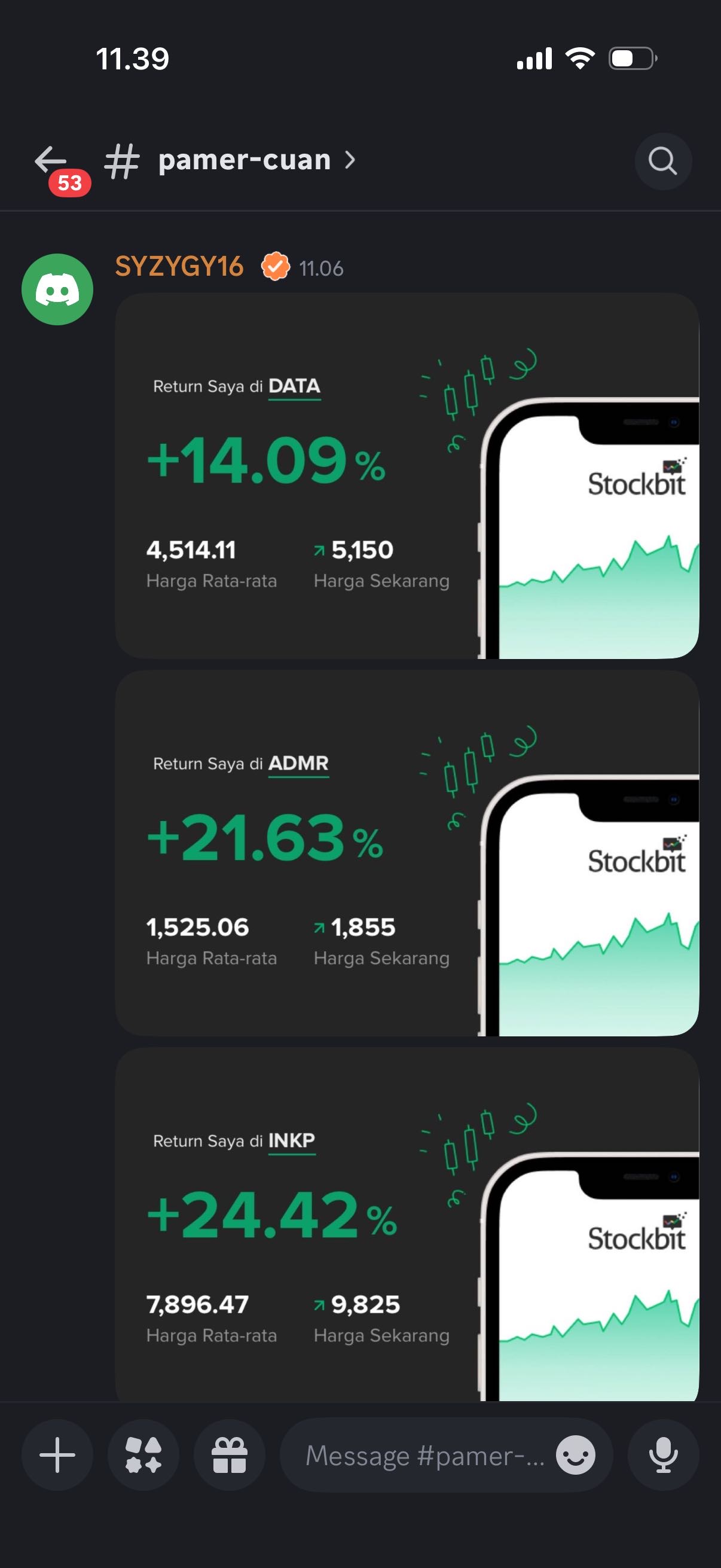Open the attachment plus button
The image size is (721, 1568).
click(x=57, y=1455)
